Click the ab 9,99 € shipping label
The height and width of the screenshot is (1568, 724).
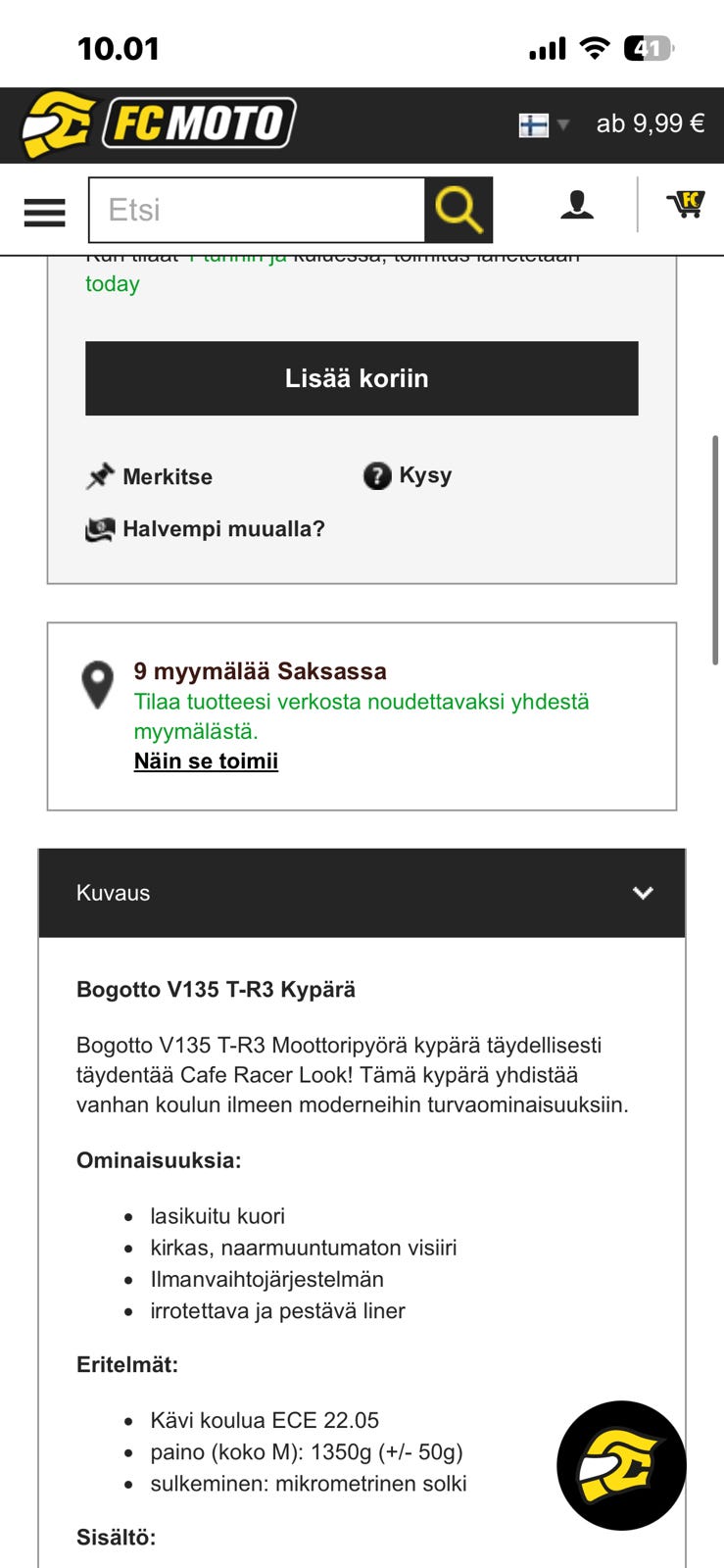coord(651,123)
